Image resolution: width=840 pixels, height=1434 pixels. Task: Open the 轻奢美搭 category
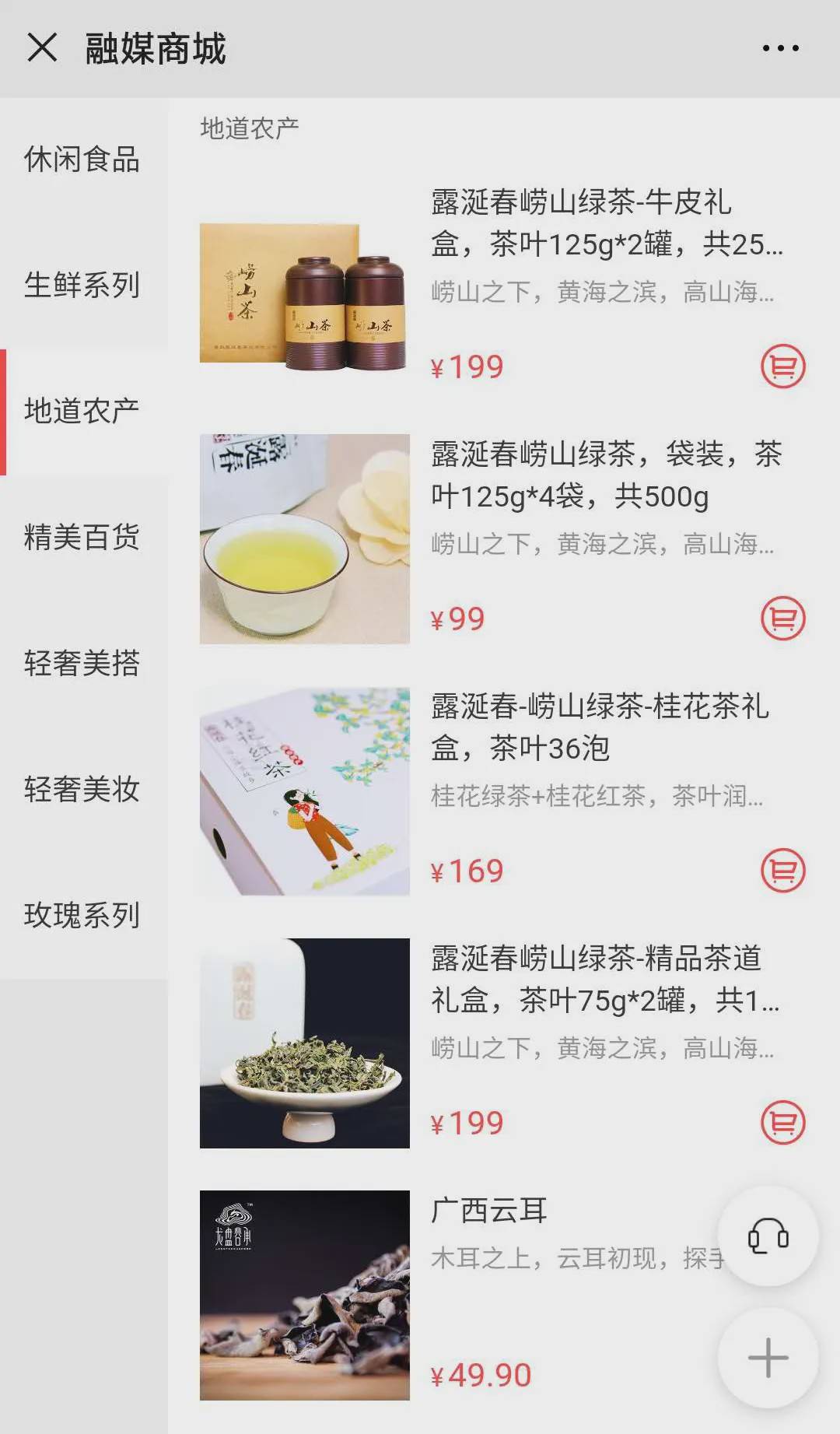[82, 663]
